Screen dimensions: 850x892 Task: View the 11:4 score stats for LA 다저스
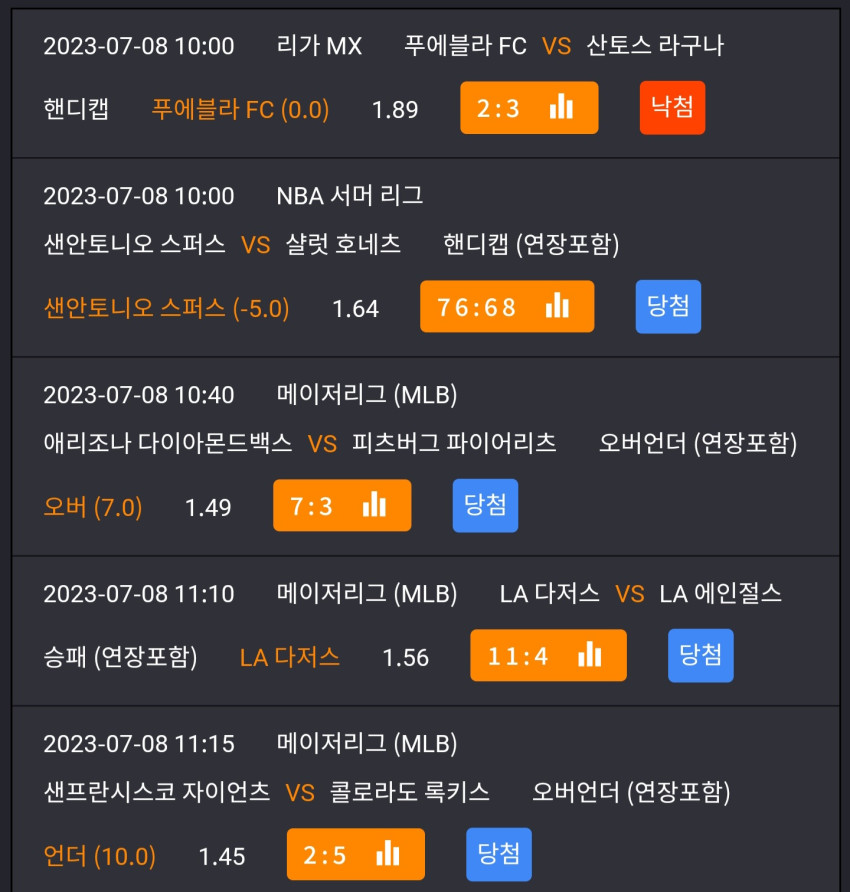548,655
